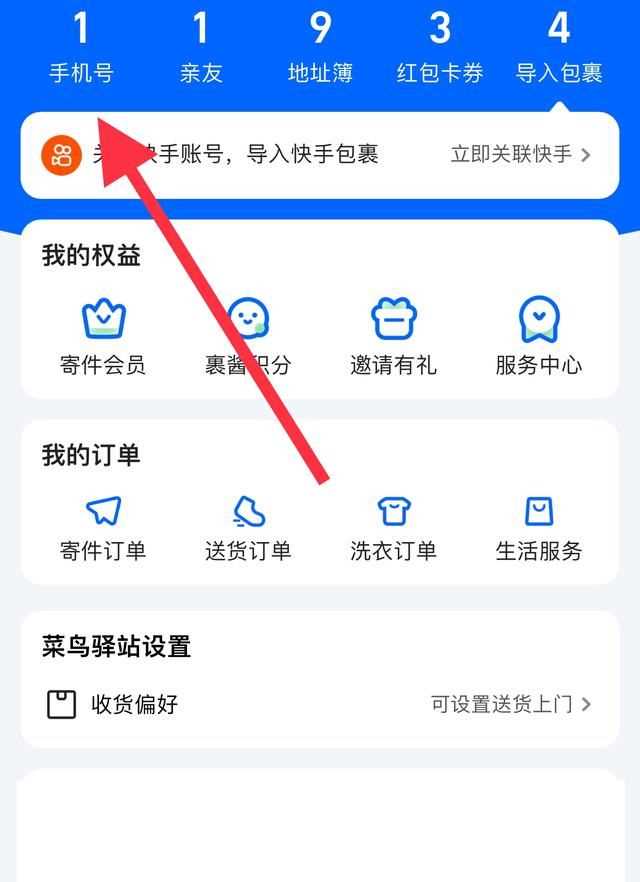Open 导入包裹 import packages

tap(559, 50)
